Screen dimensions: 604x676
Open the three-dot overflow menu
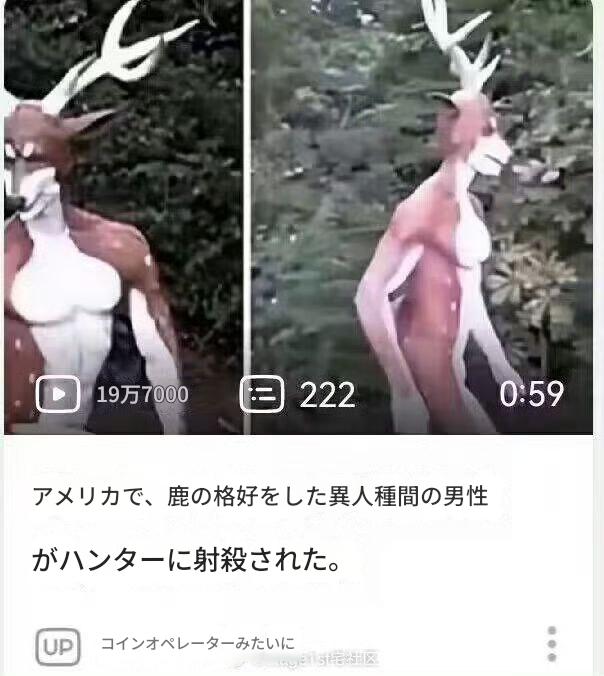pos(552,644)
